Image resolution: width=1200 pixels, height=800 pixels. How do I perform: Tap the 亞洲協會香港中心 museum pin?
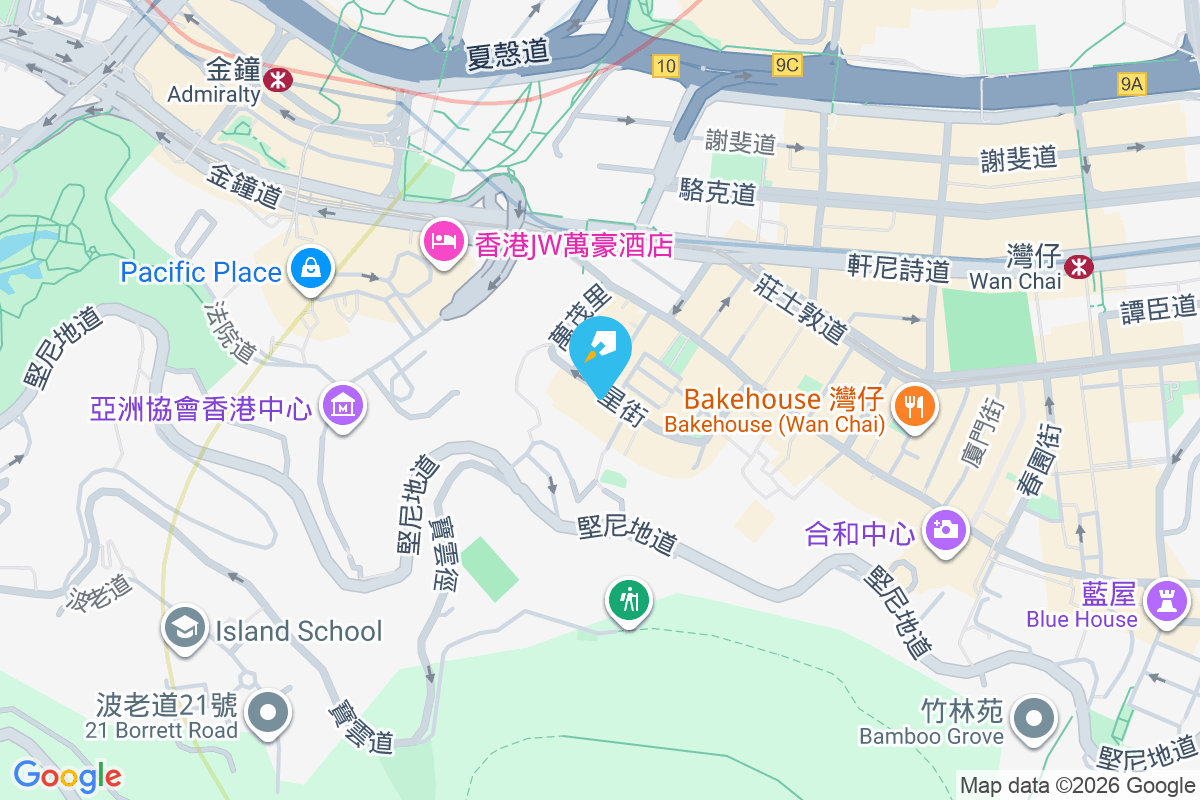coord(344,407)
